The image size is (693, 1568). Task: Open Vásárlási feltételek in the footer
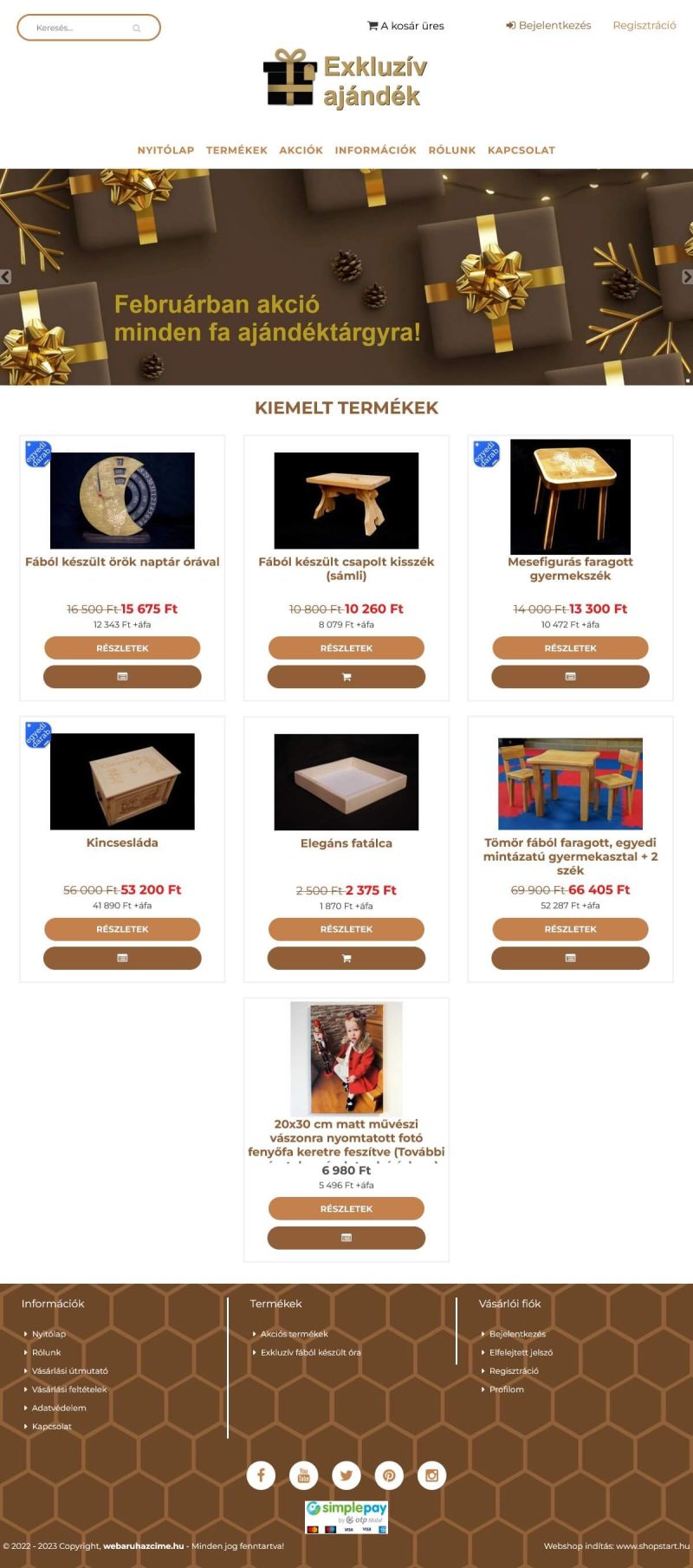69,1389
